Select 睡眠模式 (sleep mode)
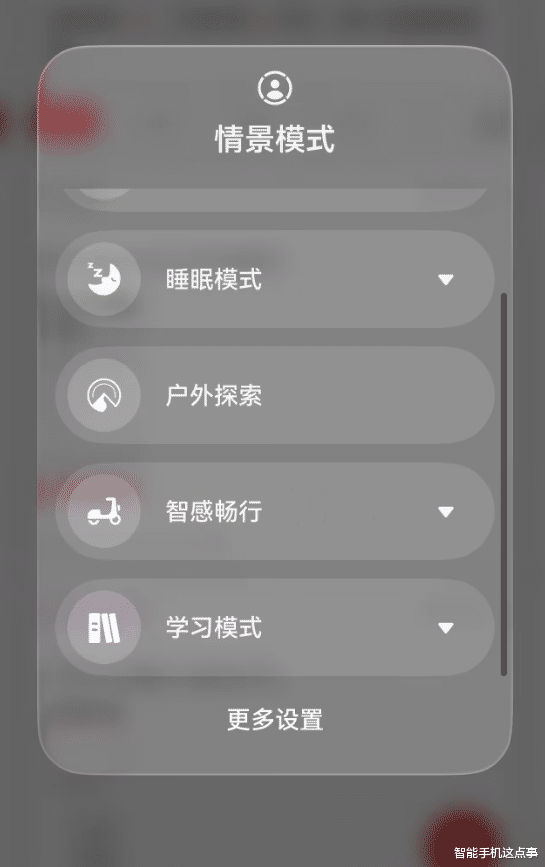 pyautogui.click(x=275, y=279)
